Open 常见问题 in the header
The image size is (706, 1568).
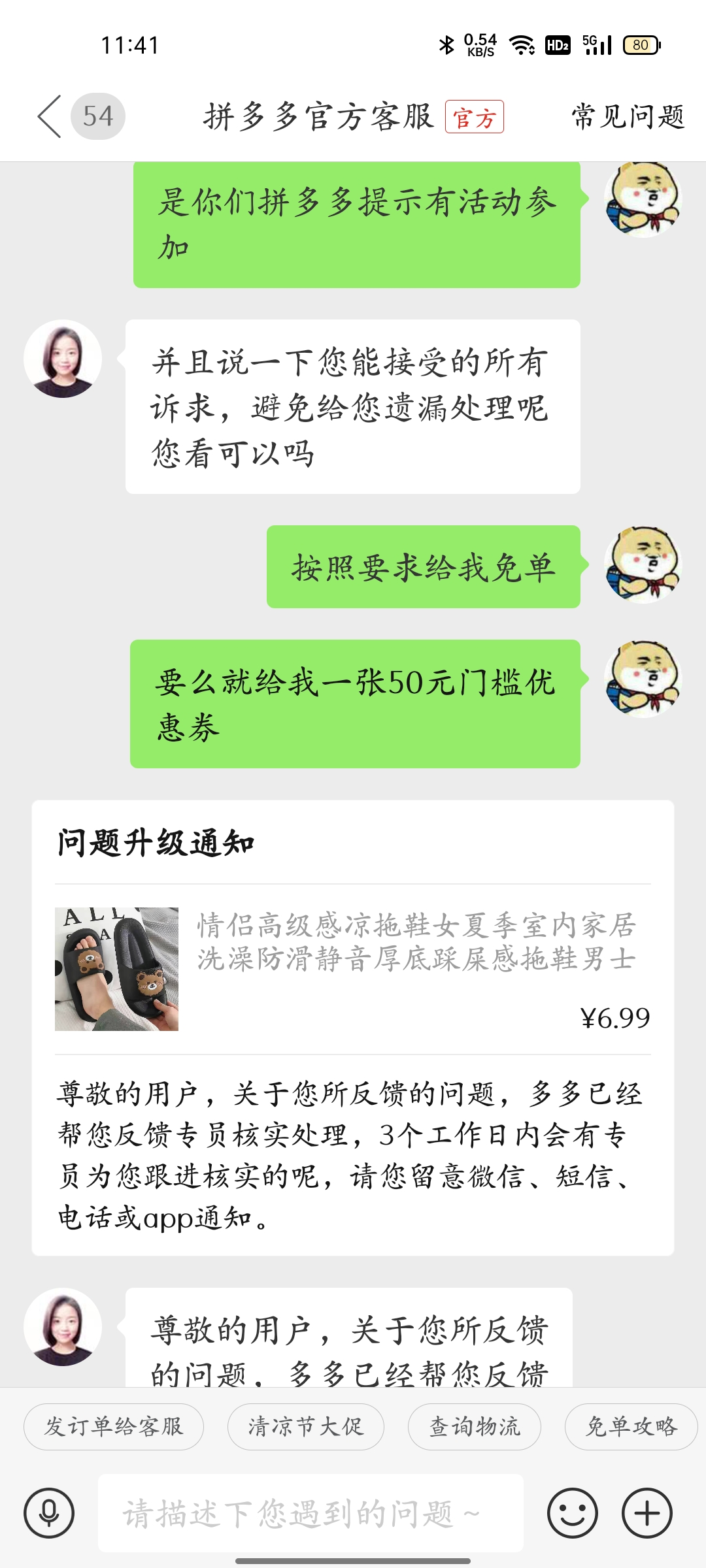click(628, 116)
